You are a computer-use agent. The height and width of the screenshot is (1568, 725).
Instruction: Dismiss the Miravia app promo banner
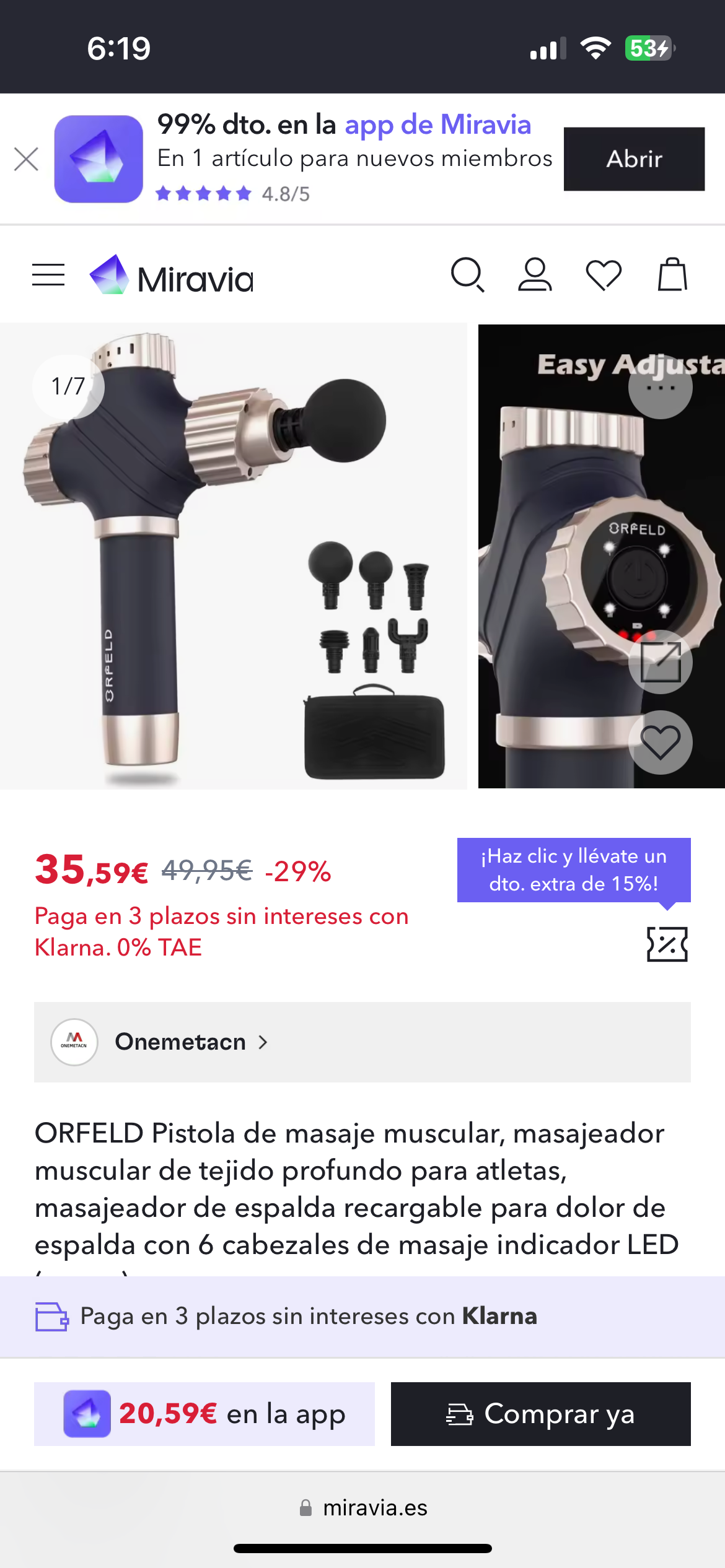[x=26, y=159]
